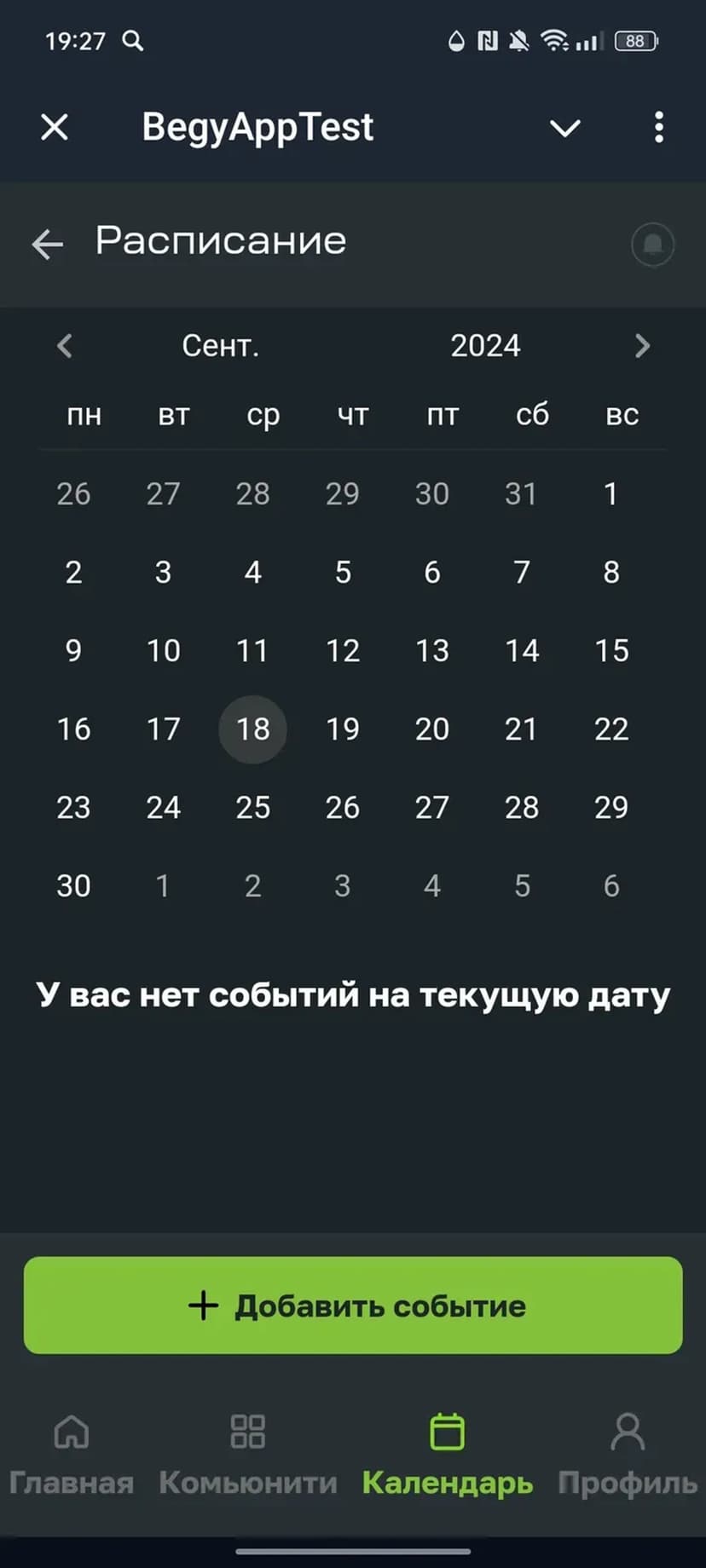This screenshot has width=706, height=1568.
Task: Pick September 12 date
Action: pyautogui.click(x=343, y=651)
